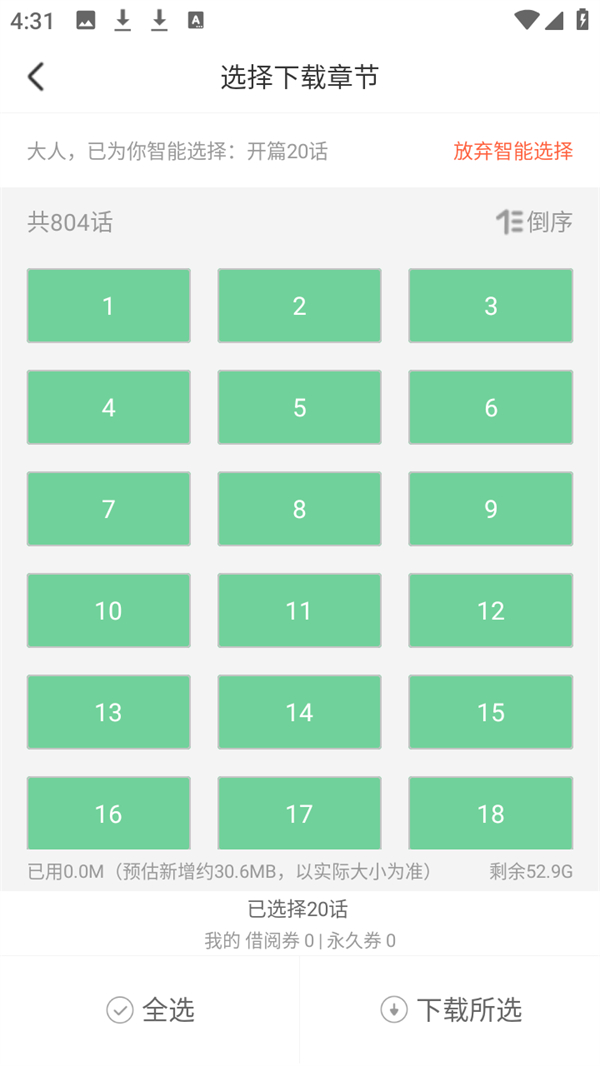Deselect chapter 1
This screenshot has height=1066, width=600.
tap(108, 306)
